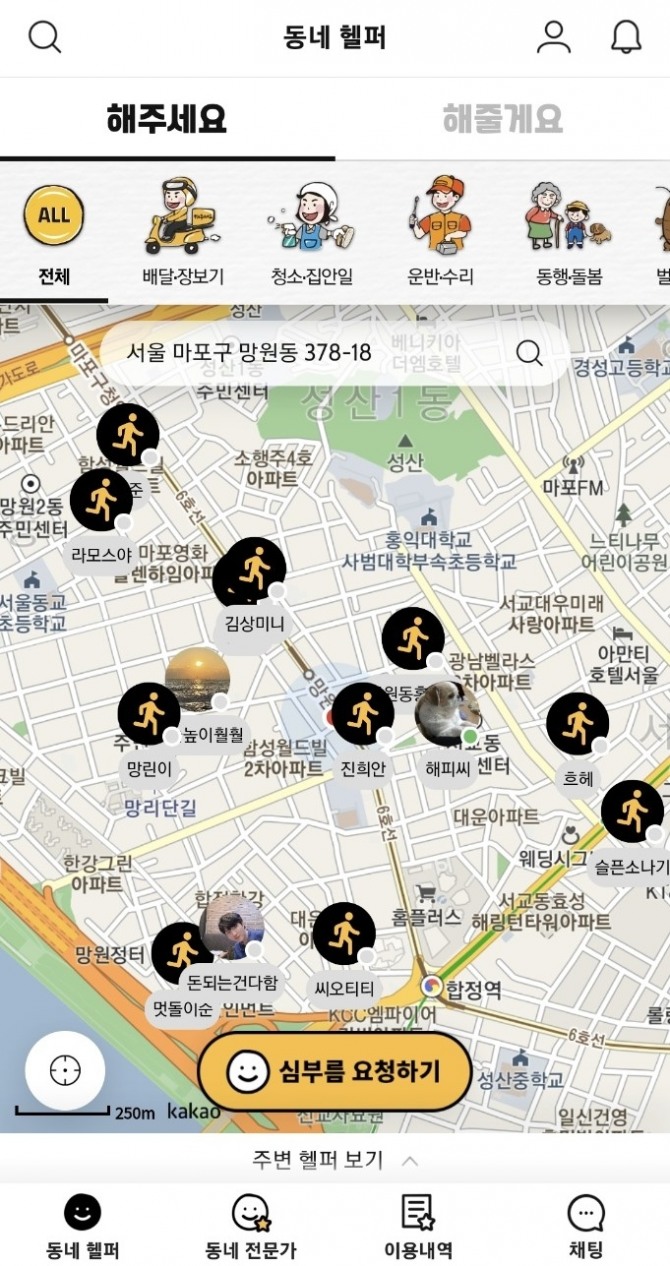
Task: View helper 해피씨 on the map
Action: coord(445,715)
